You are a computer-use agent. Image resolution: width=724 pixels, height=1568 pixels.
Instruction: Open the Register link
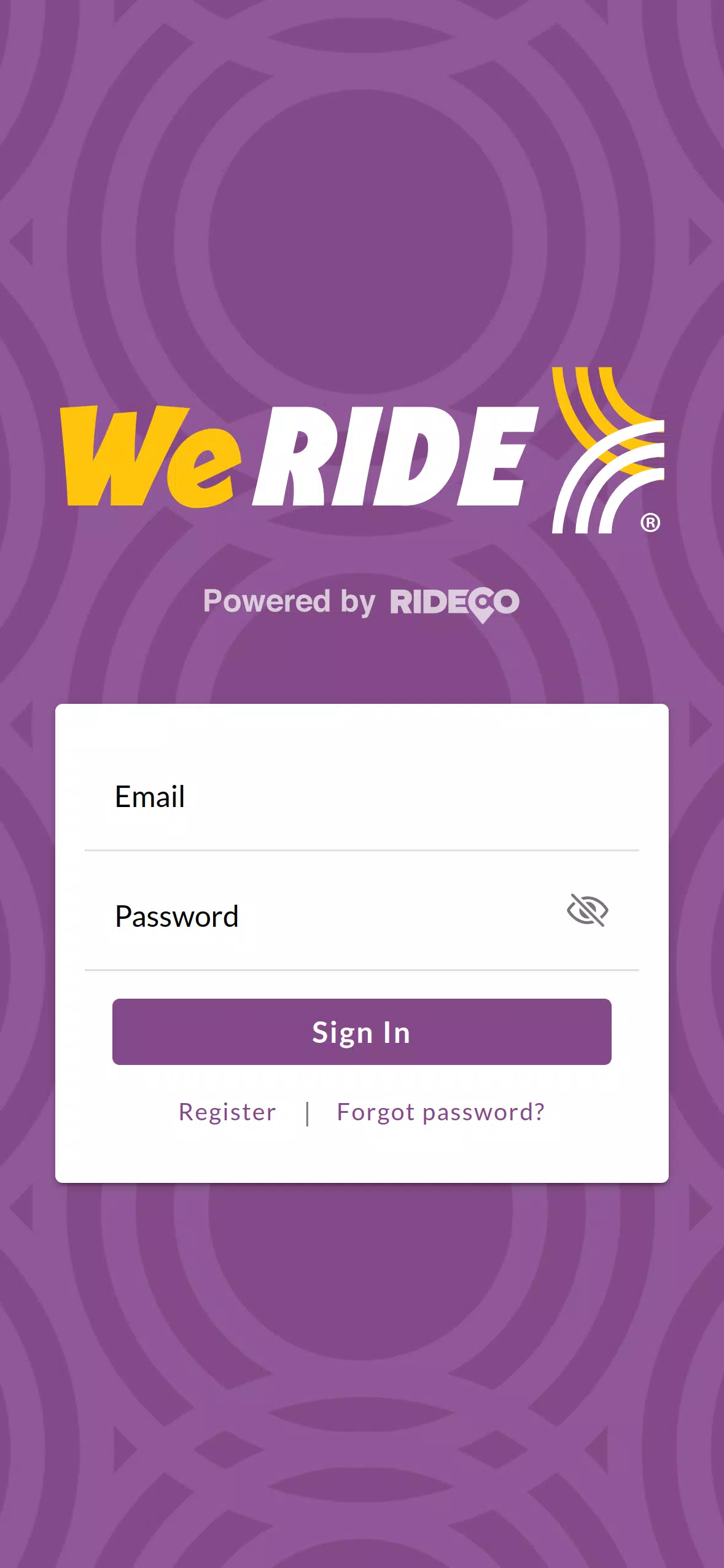click(227, 1112)
